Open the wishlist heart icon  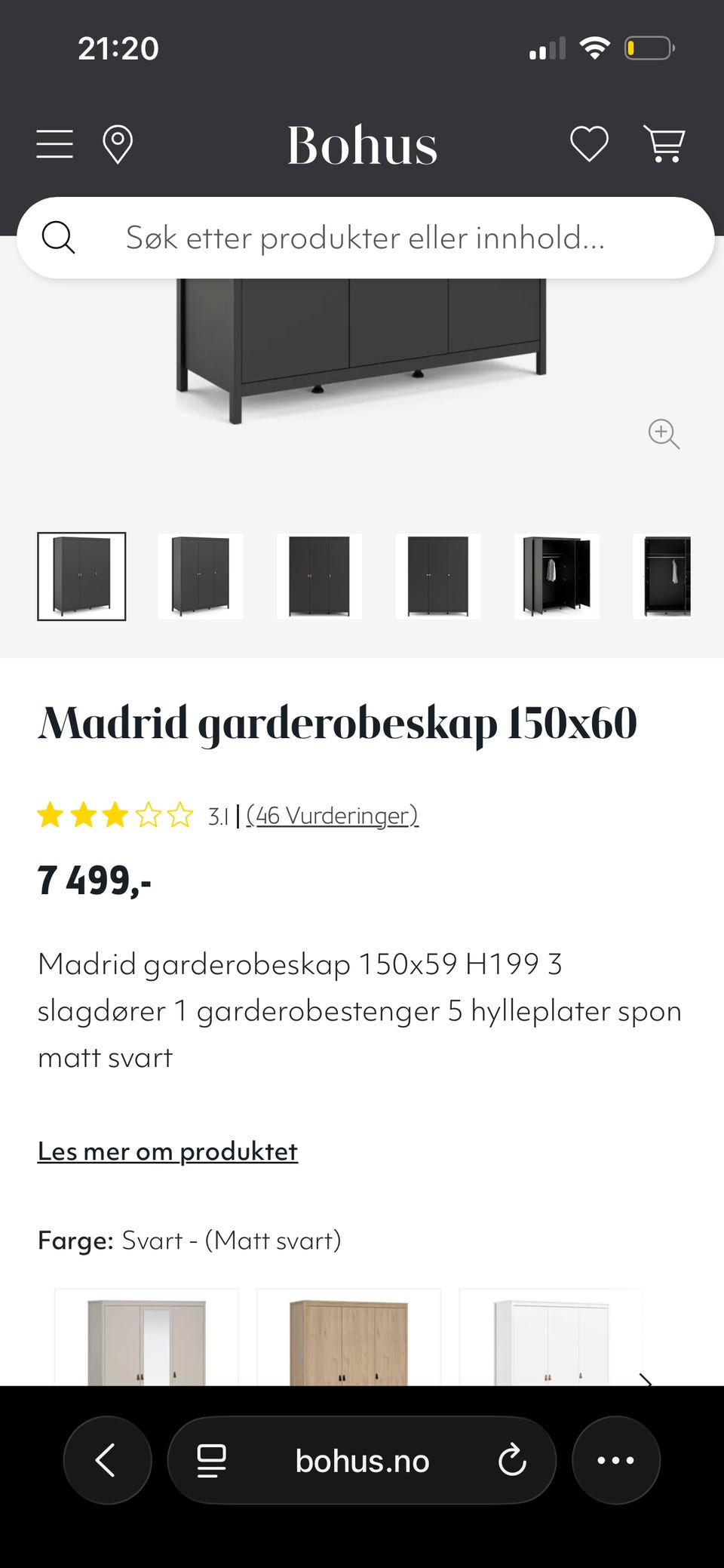[590, 143]
